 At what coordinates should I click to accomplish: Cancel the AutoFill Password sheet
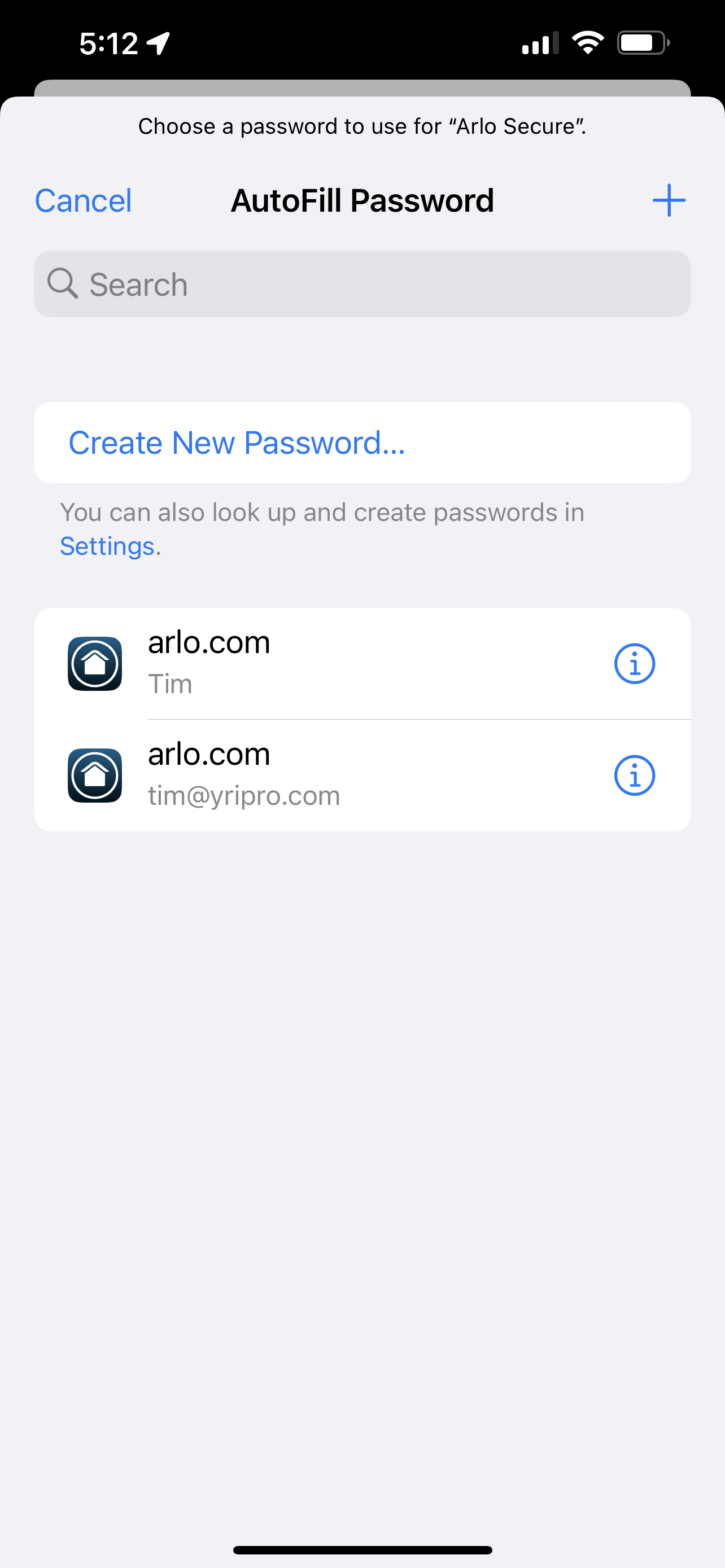tap(83, 201)
